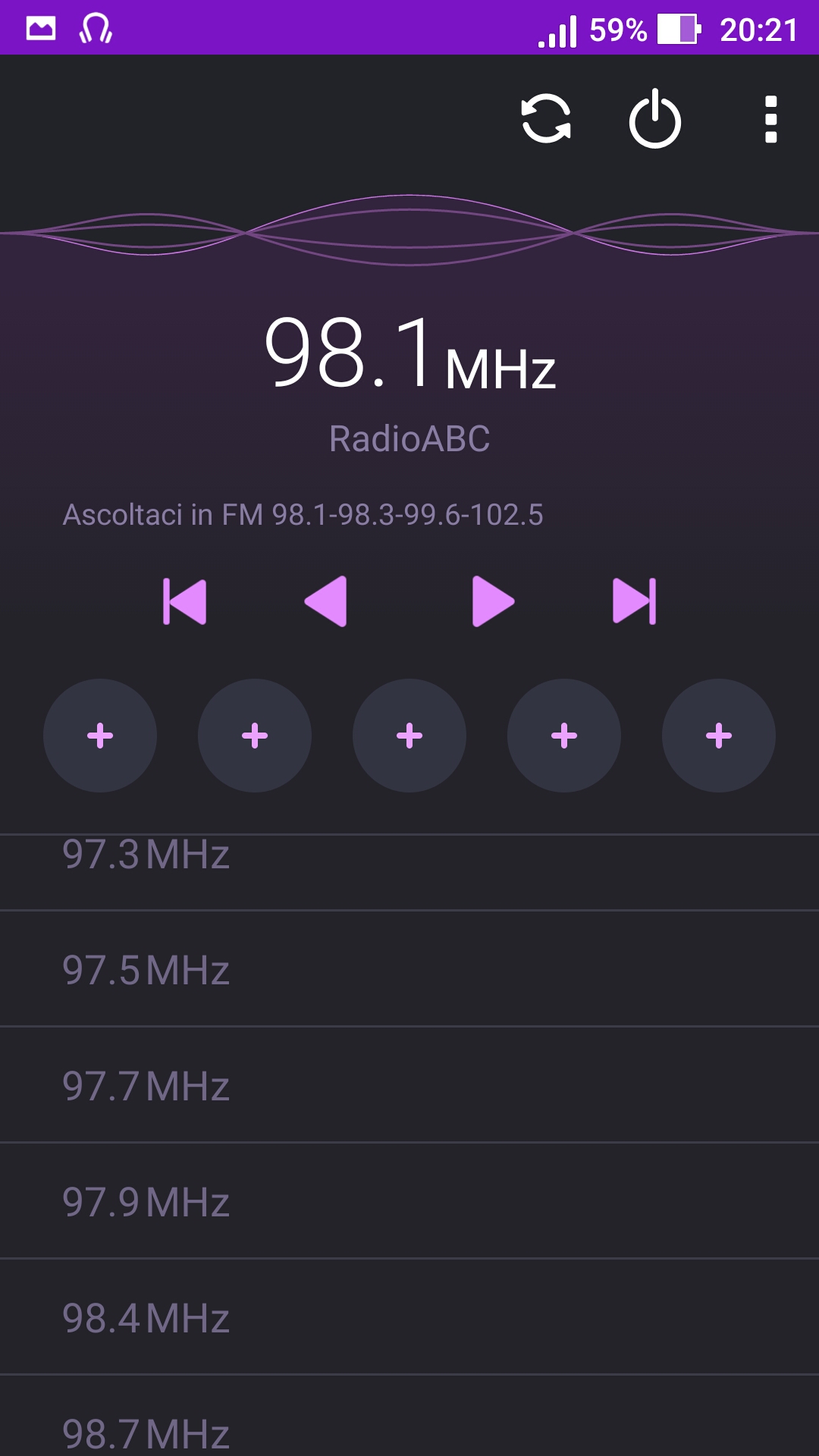Open the overflow menu
819x1456 pixels.
click(x=770, y=119)
